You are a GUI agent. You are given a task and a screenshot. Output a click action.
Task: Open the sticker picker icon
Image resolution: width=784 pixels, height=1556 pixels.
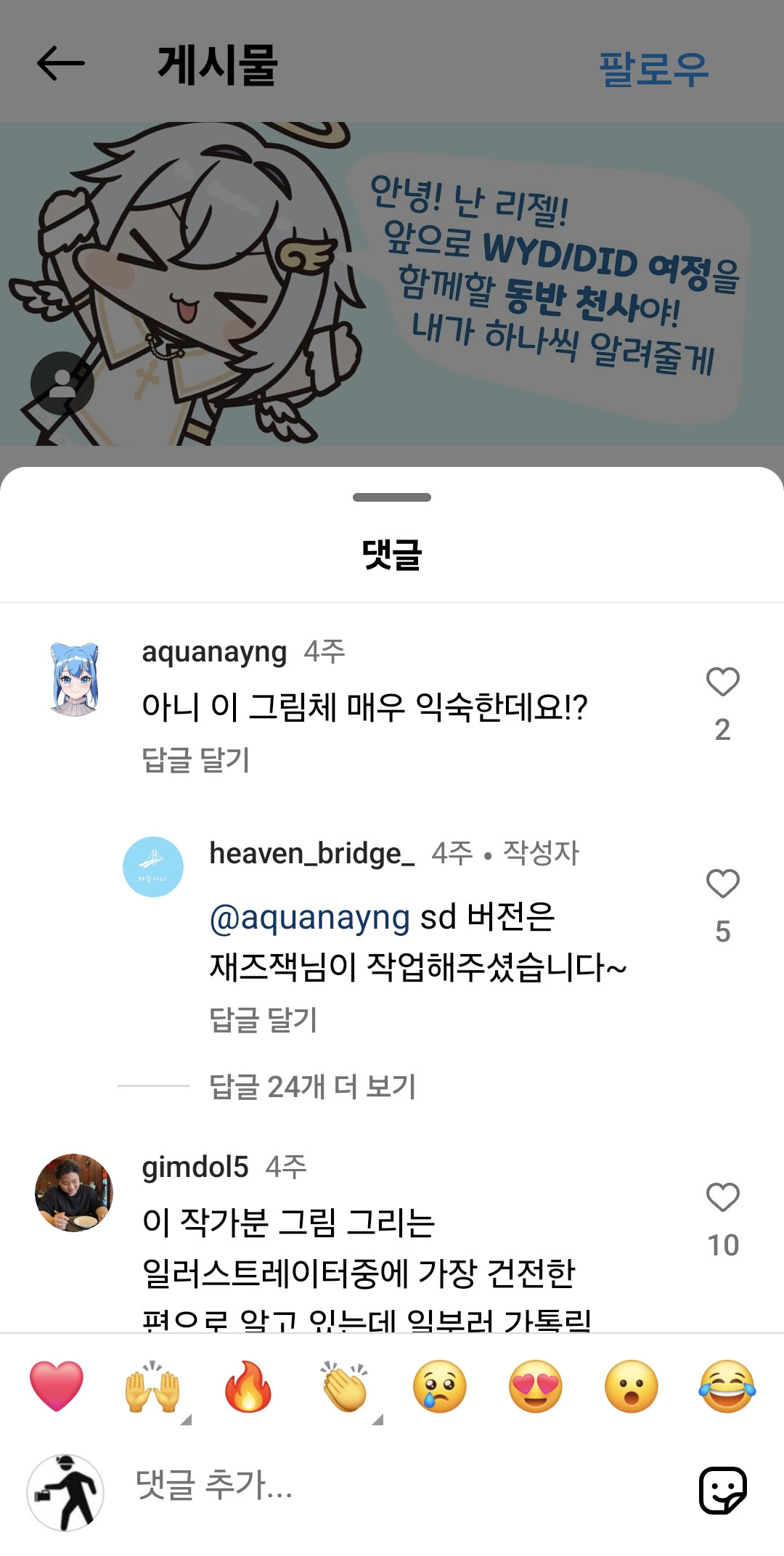point(722,1491)
